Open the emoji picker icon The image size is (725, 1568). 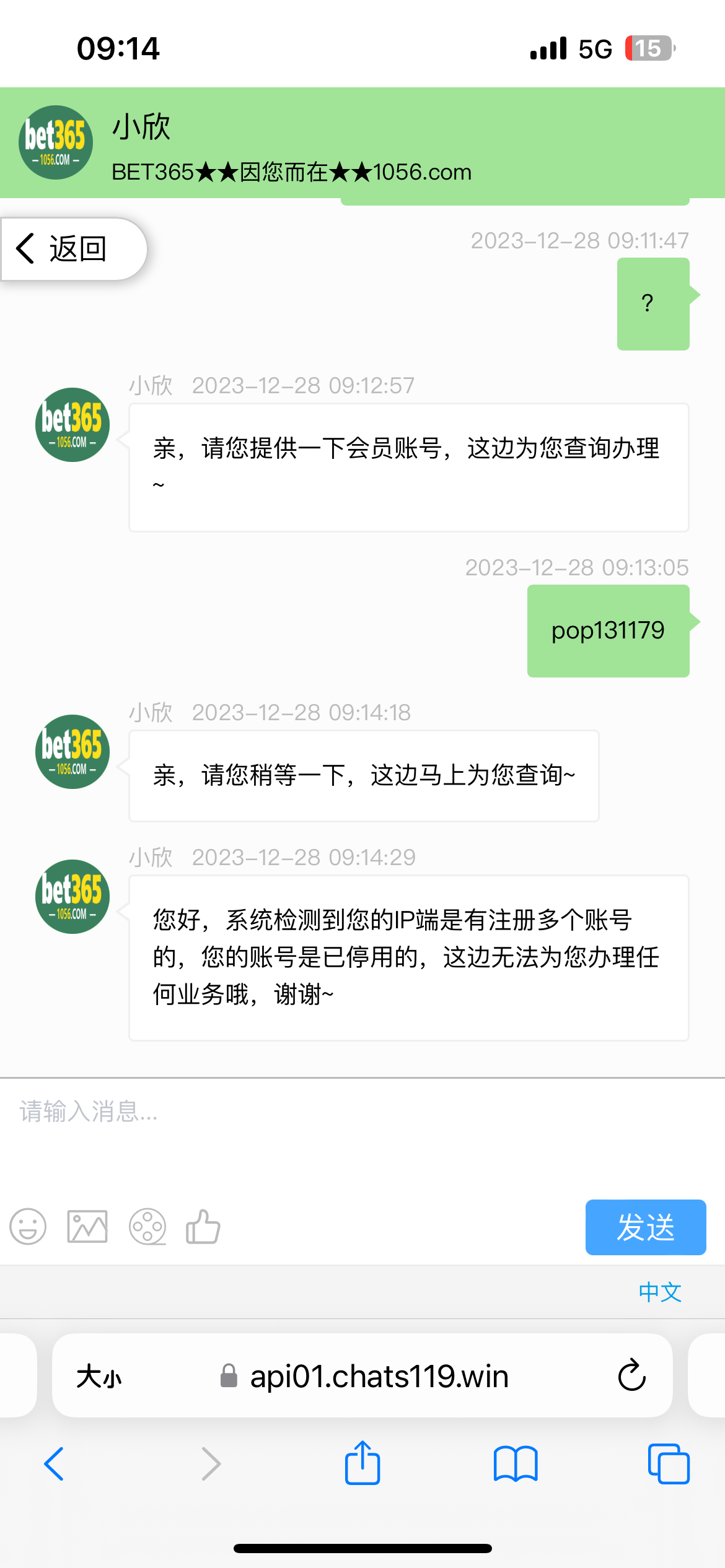28,1226
